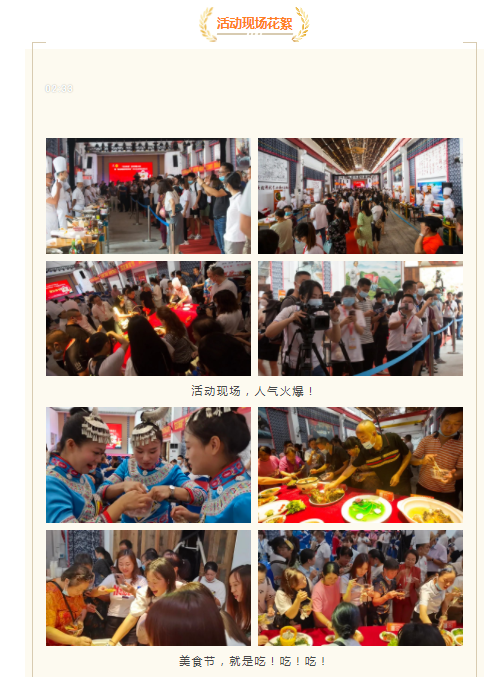Open the photo of masked cameraman filming
This screenshot has height=677, width=493.
click(360, 318)
